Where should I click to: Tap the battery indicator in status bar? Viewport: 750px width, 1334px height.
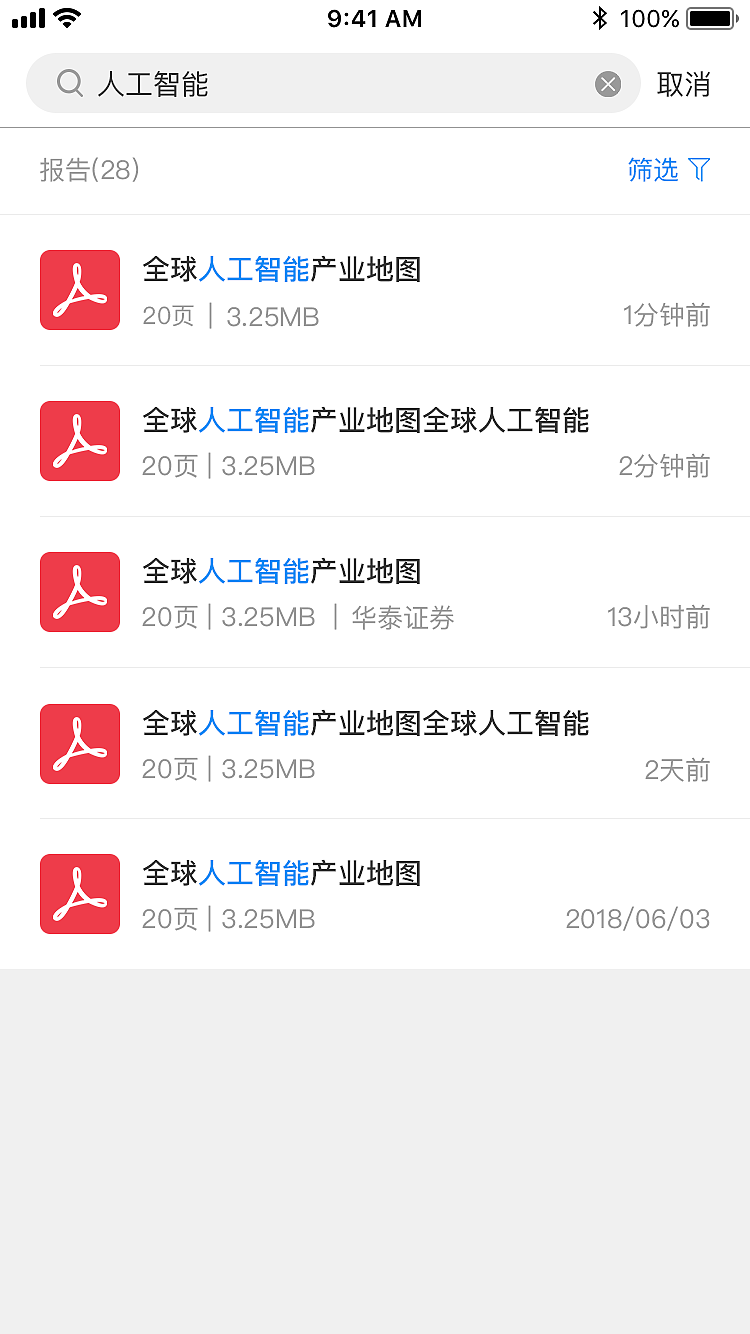tap(712, 17)
